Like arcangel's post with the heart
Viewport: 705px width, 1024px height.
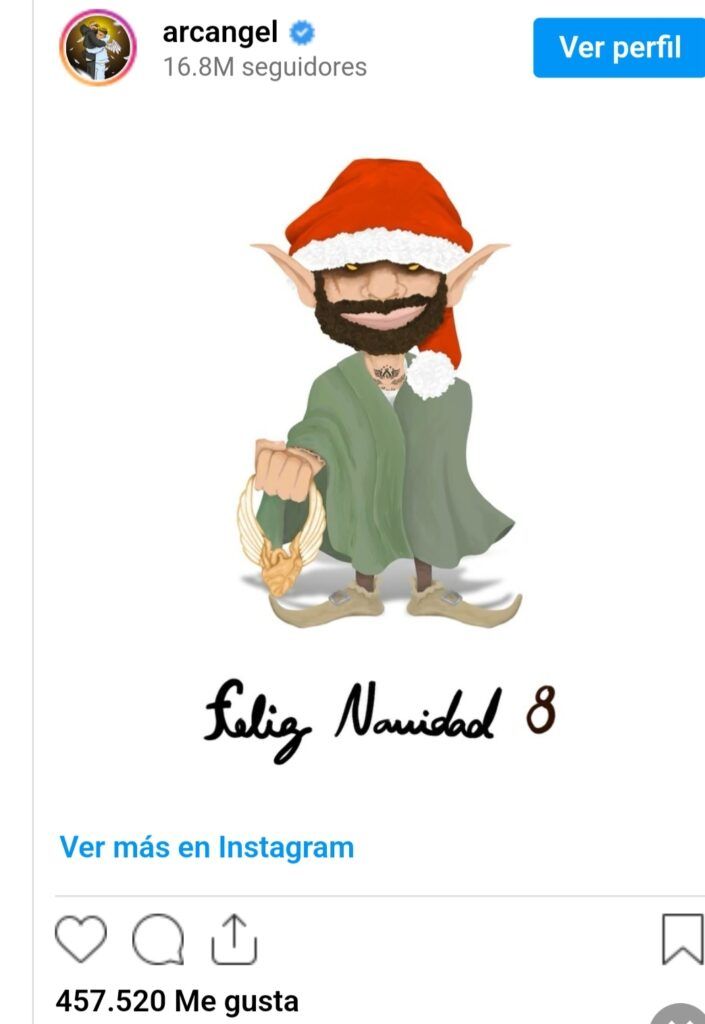[80, 939]
